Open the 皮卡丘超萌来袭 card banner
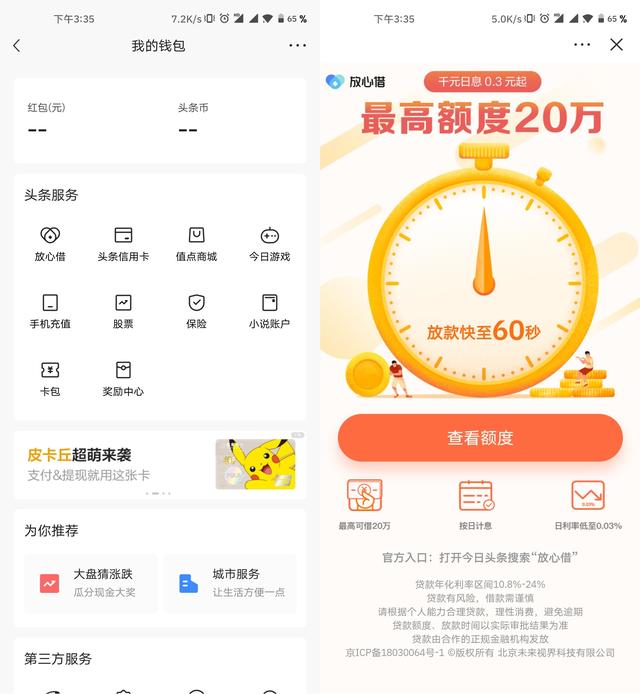The width and height of the screenshot is (640, 694). point(160,464)
